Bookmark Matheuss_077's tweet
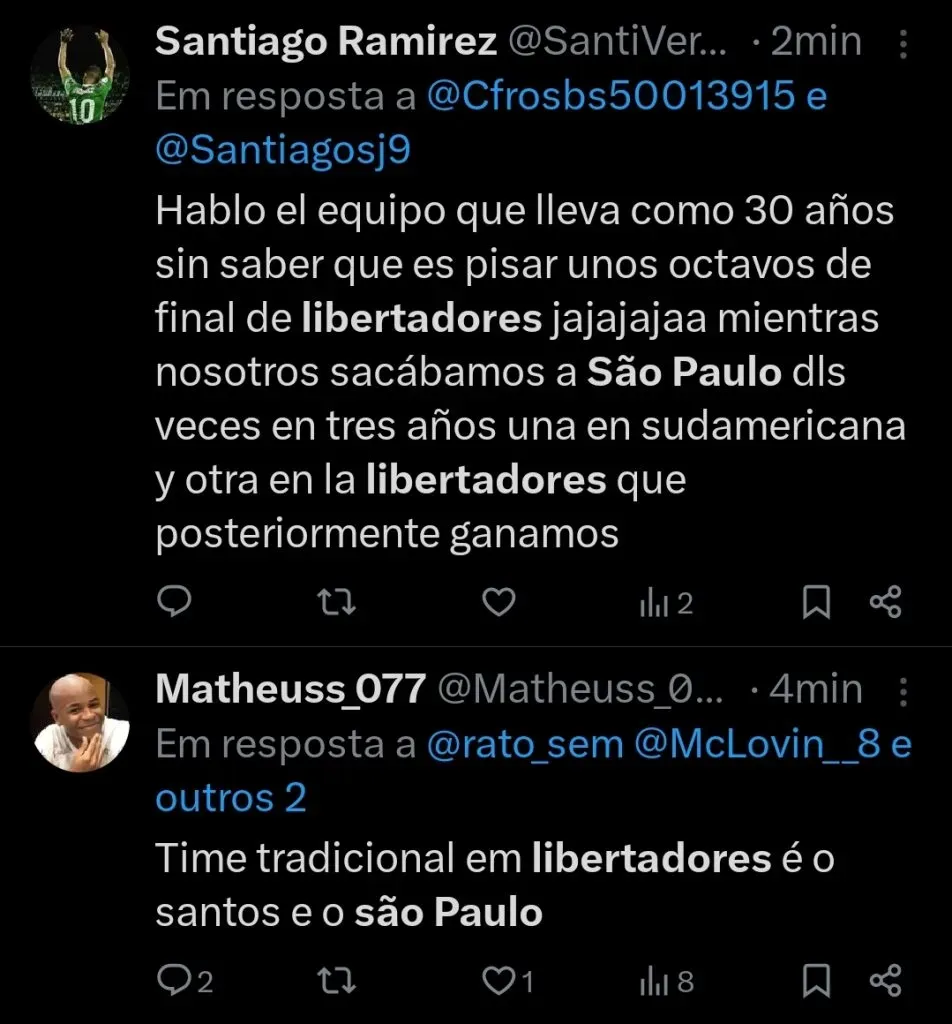 [817, 981]
